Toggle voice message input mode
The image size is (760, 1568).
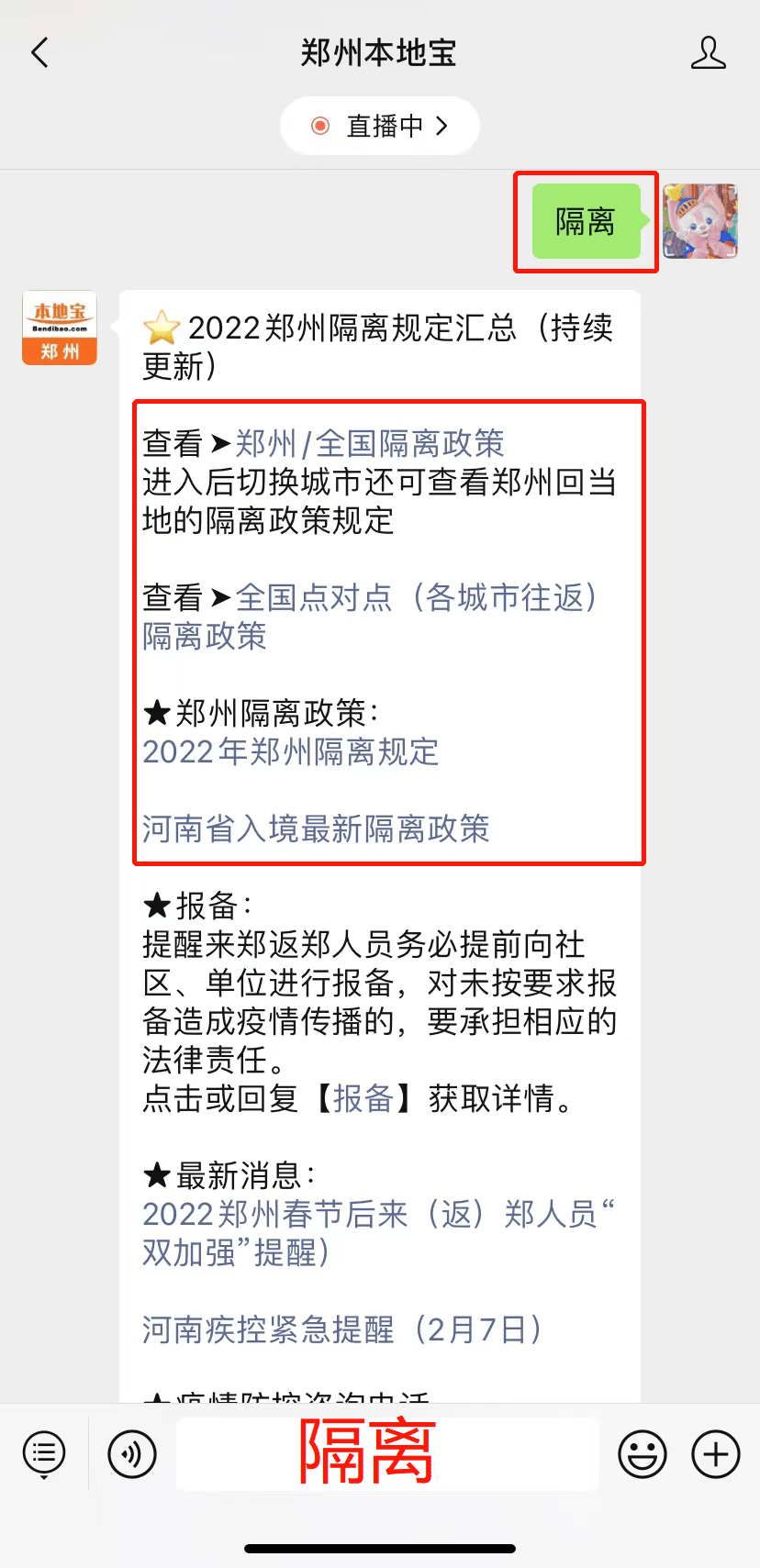[x=131, y=1454]
